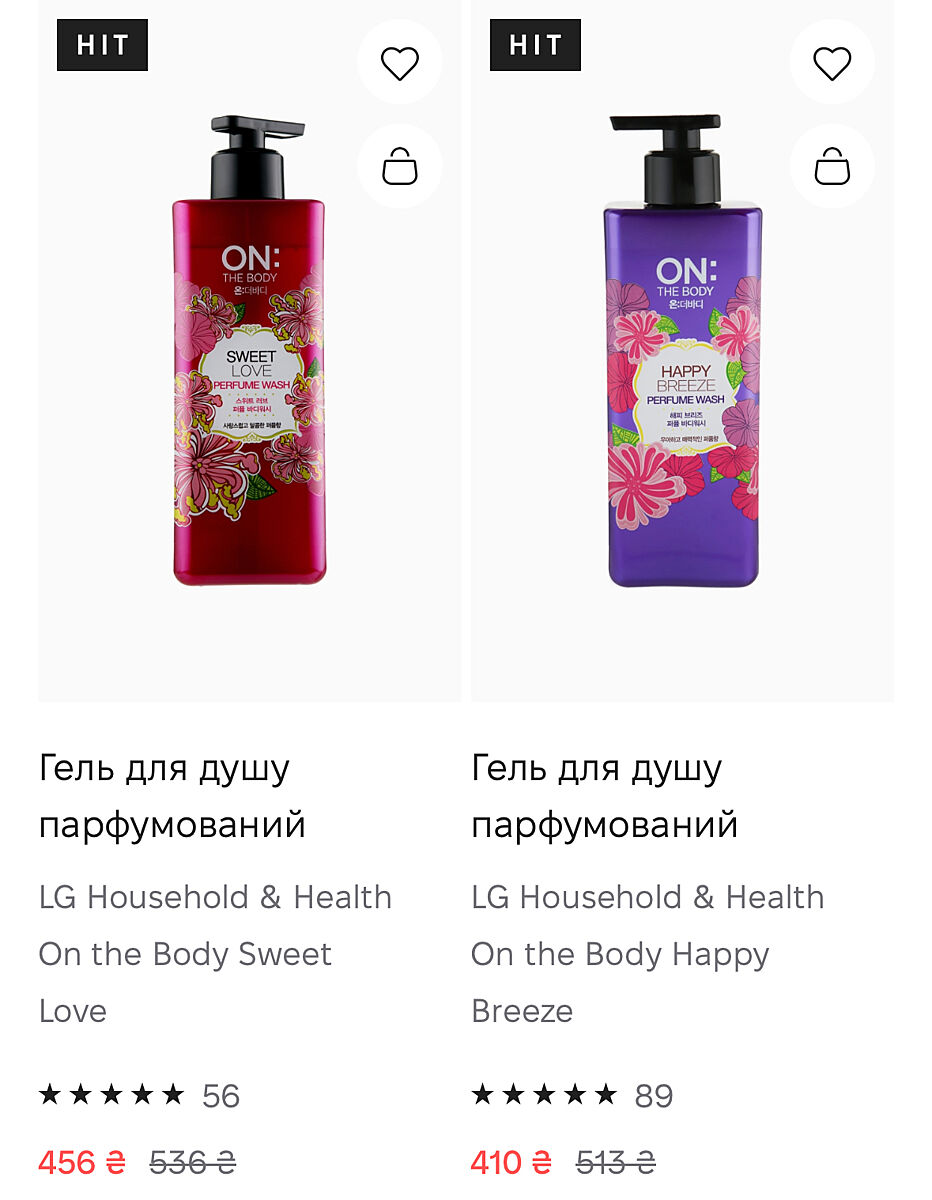Add Happy Breeze gel to favorites
The width and height of the screenshot is (932, 1200).
(x=831, y=64)
